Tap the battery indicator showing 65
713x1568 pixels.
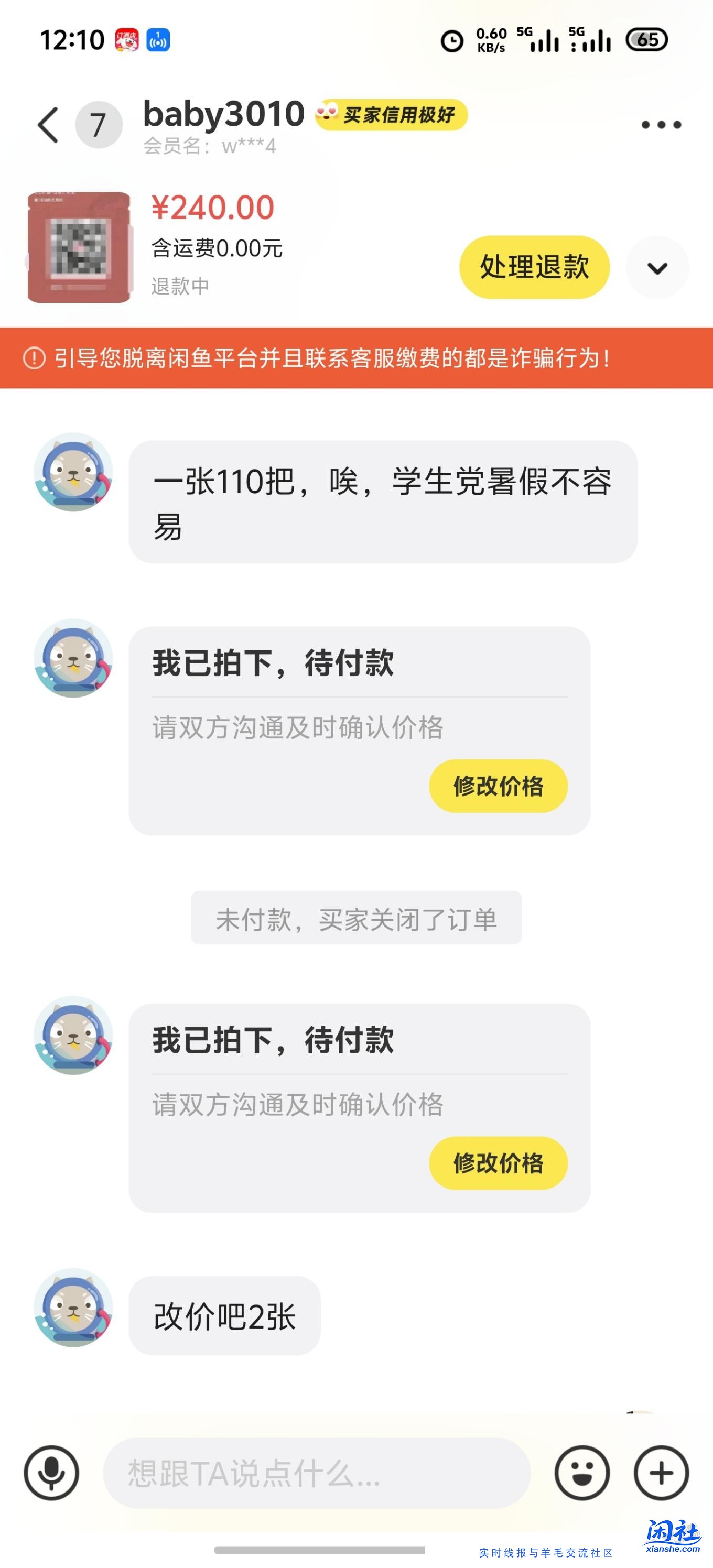[647, 39]
